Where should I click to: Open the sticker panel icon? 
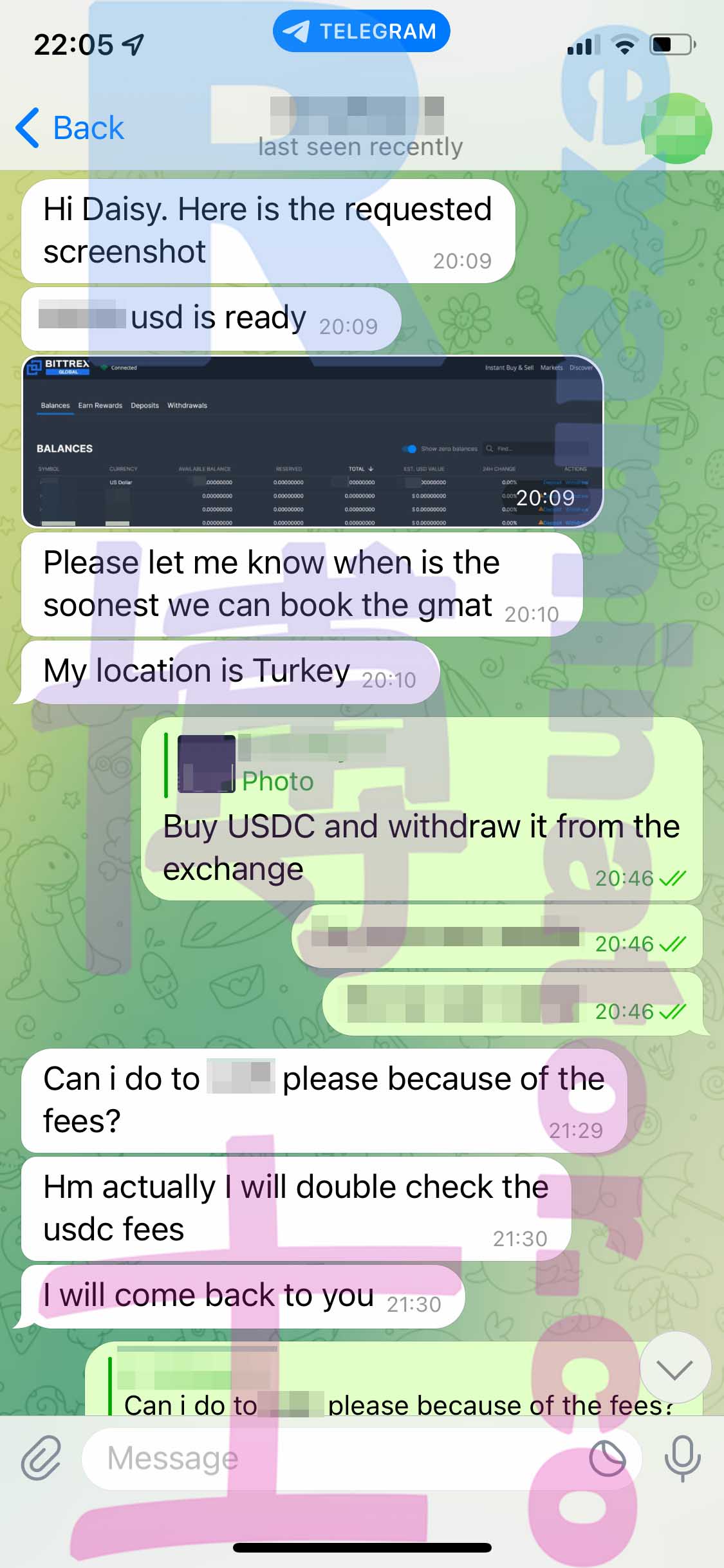pos(608,1459)
